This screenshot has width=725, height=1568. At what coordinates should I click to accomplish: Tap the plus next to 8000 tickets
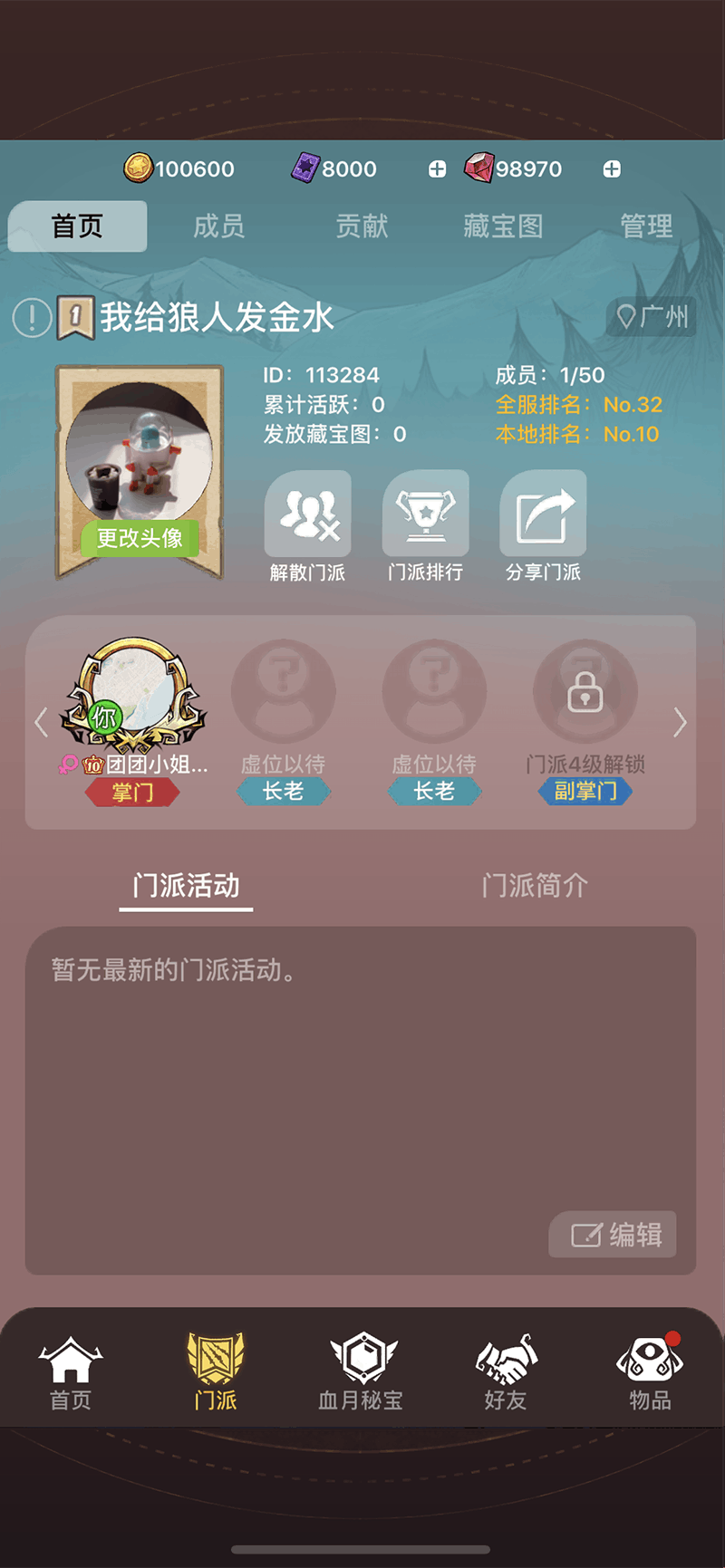[437, 169]
